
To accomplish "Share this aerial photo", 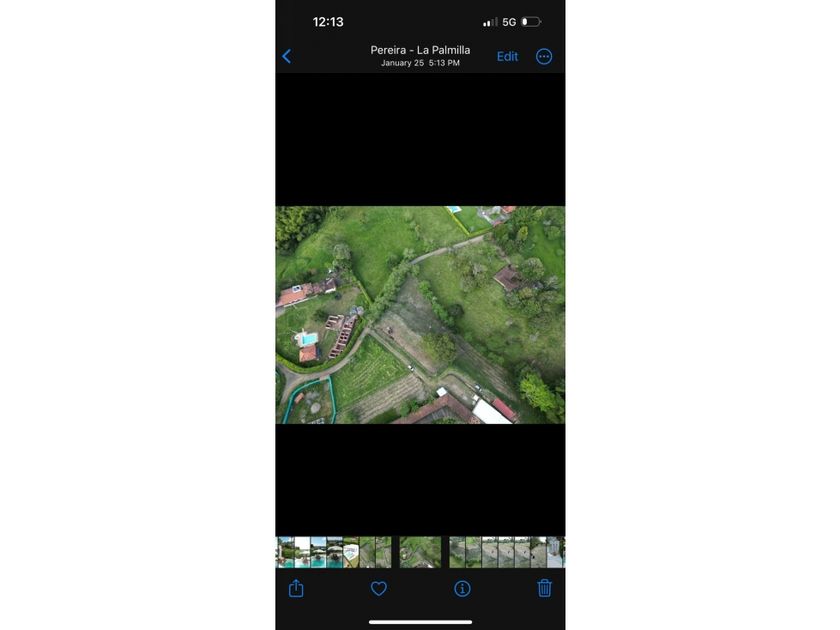I will pyautogui.click(x=296, y=589).
